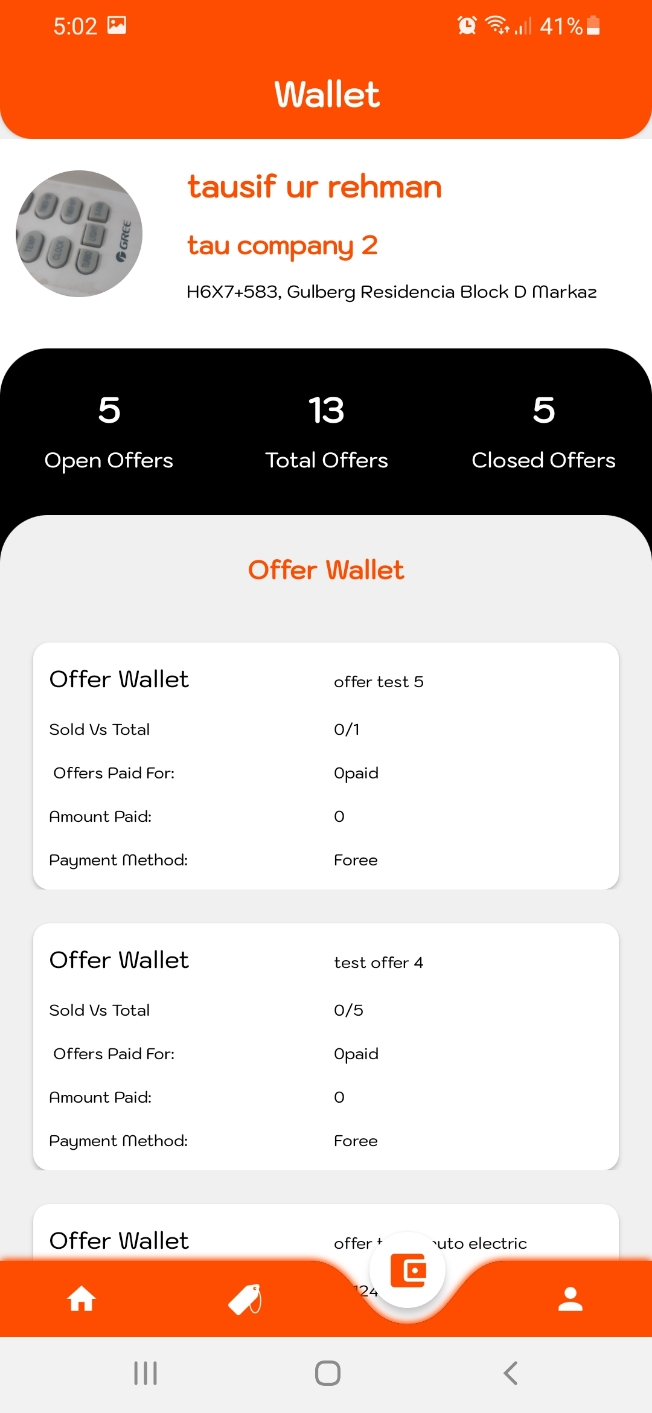Open recent apps from navigation bar

(146, 1373)
